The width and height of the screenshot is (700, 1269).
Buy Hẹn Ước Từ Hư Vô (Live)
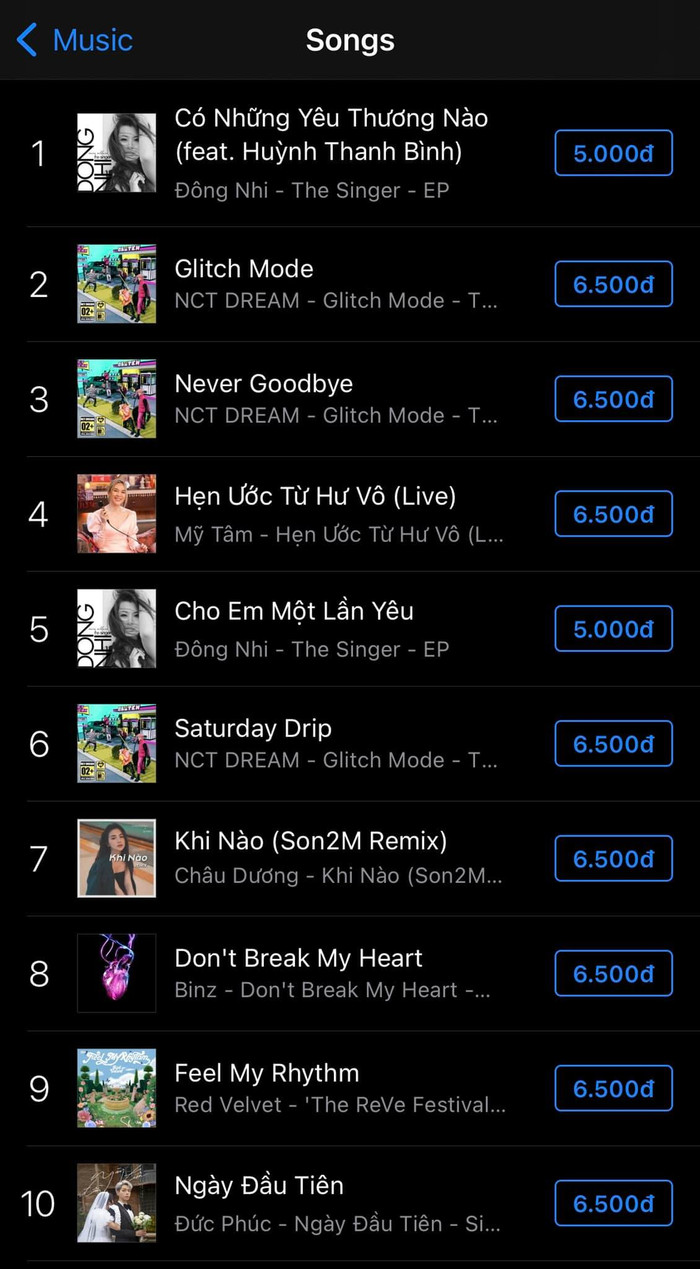pos(613,514)
